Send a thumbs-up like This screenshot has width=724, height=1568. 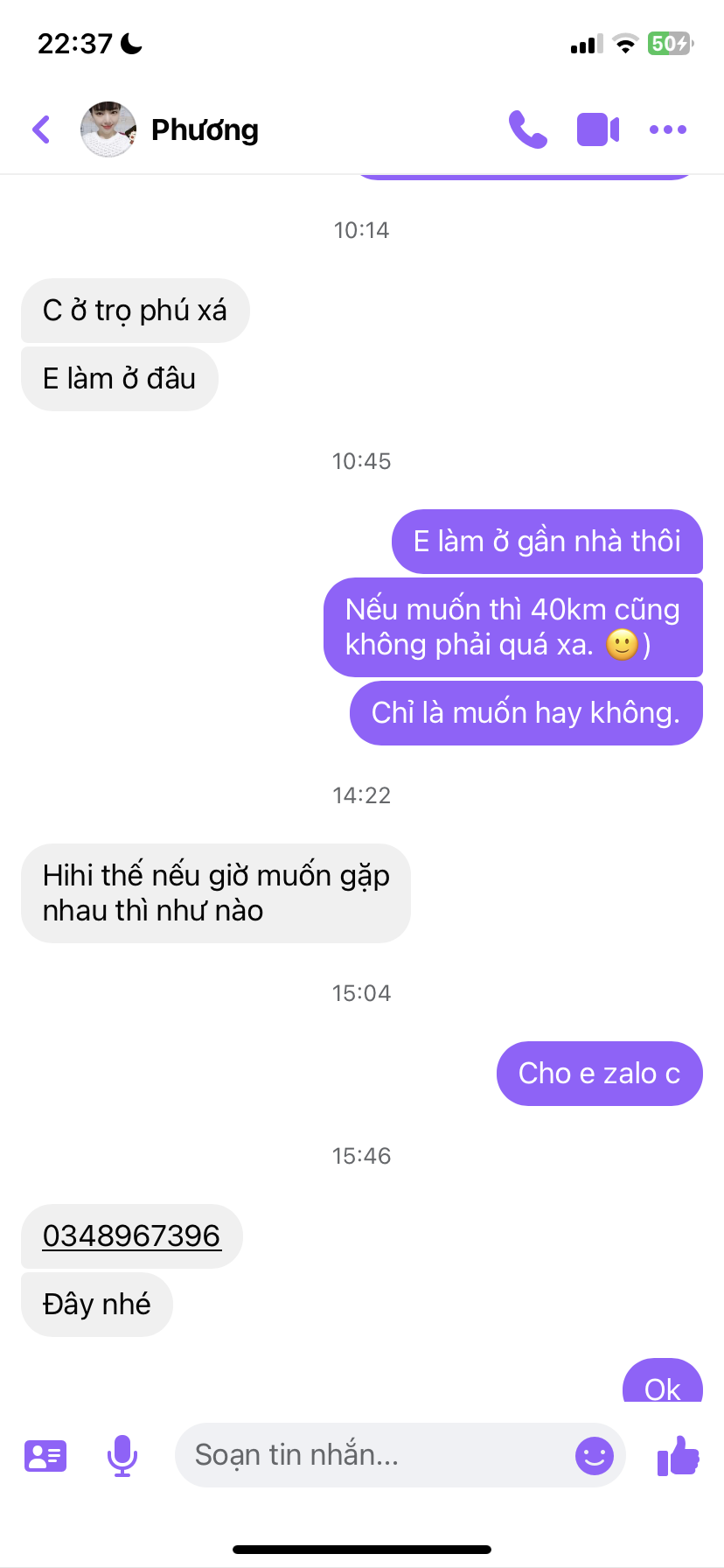point(678,1455)
